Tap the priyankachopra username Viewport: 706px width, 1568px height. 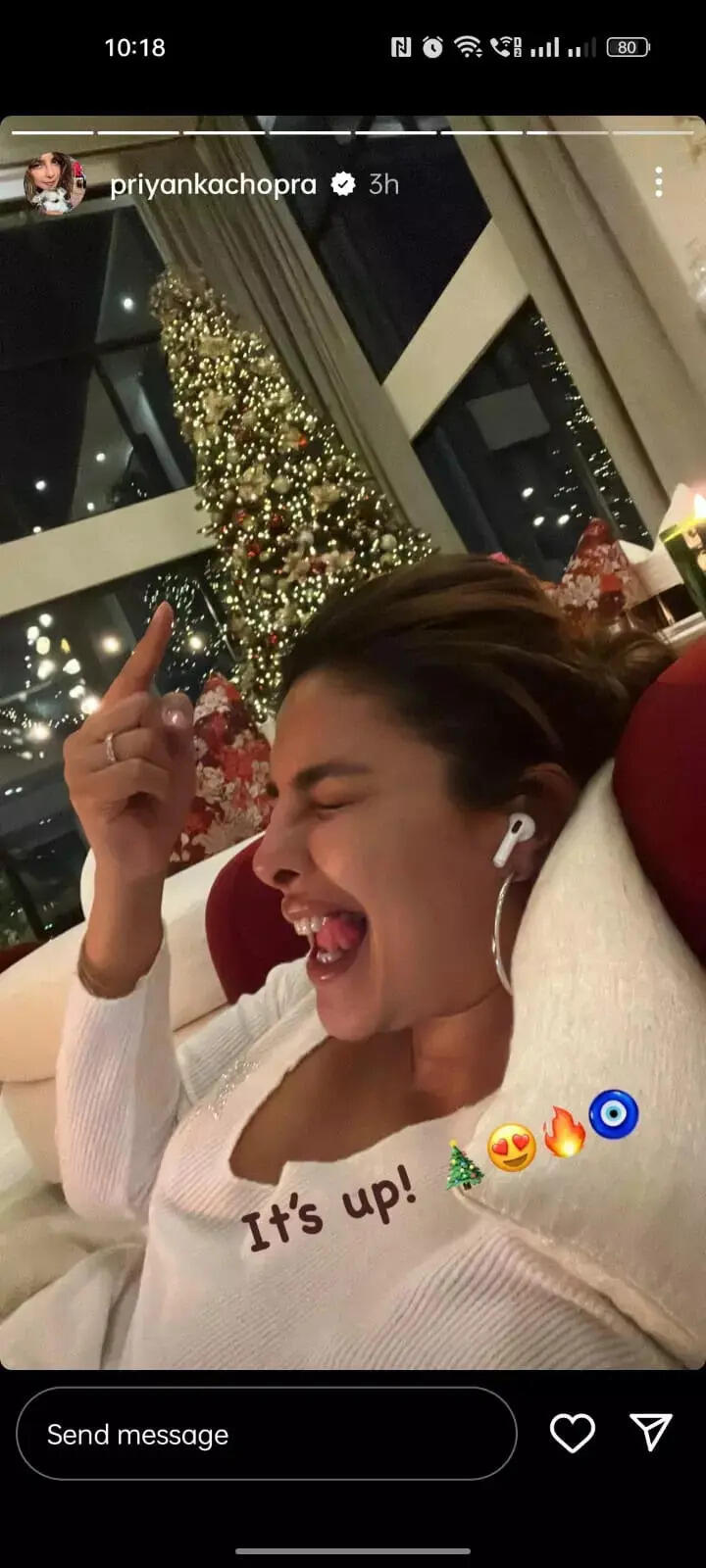[x=213, y=184]
